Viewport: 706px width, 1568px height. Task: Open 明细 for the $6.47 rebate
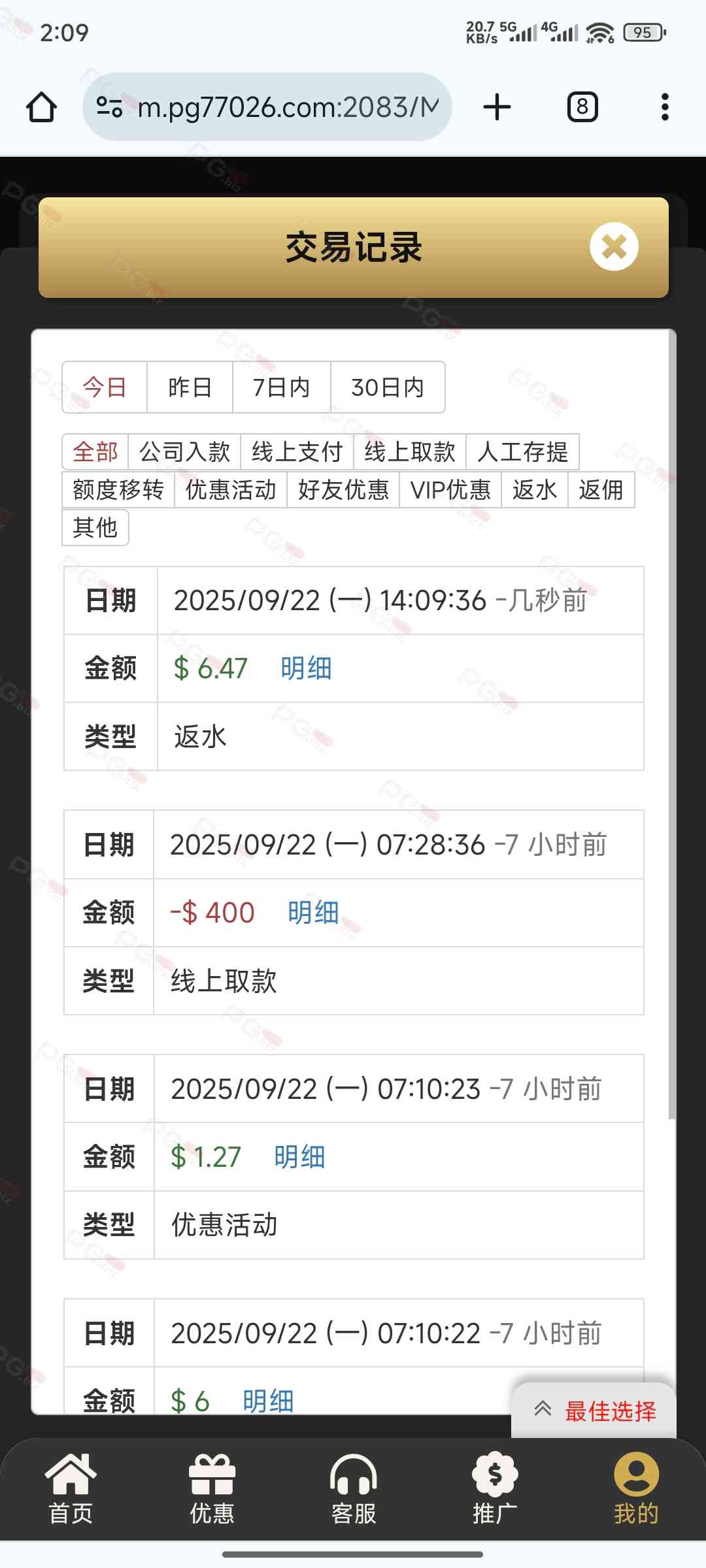[x=306, y=668]
